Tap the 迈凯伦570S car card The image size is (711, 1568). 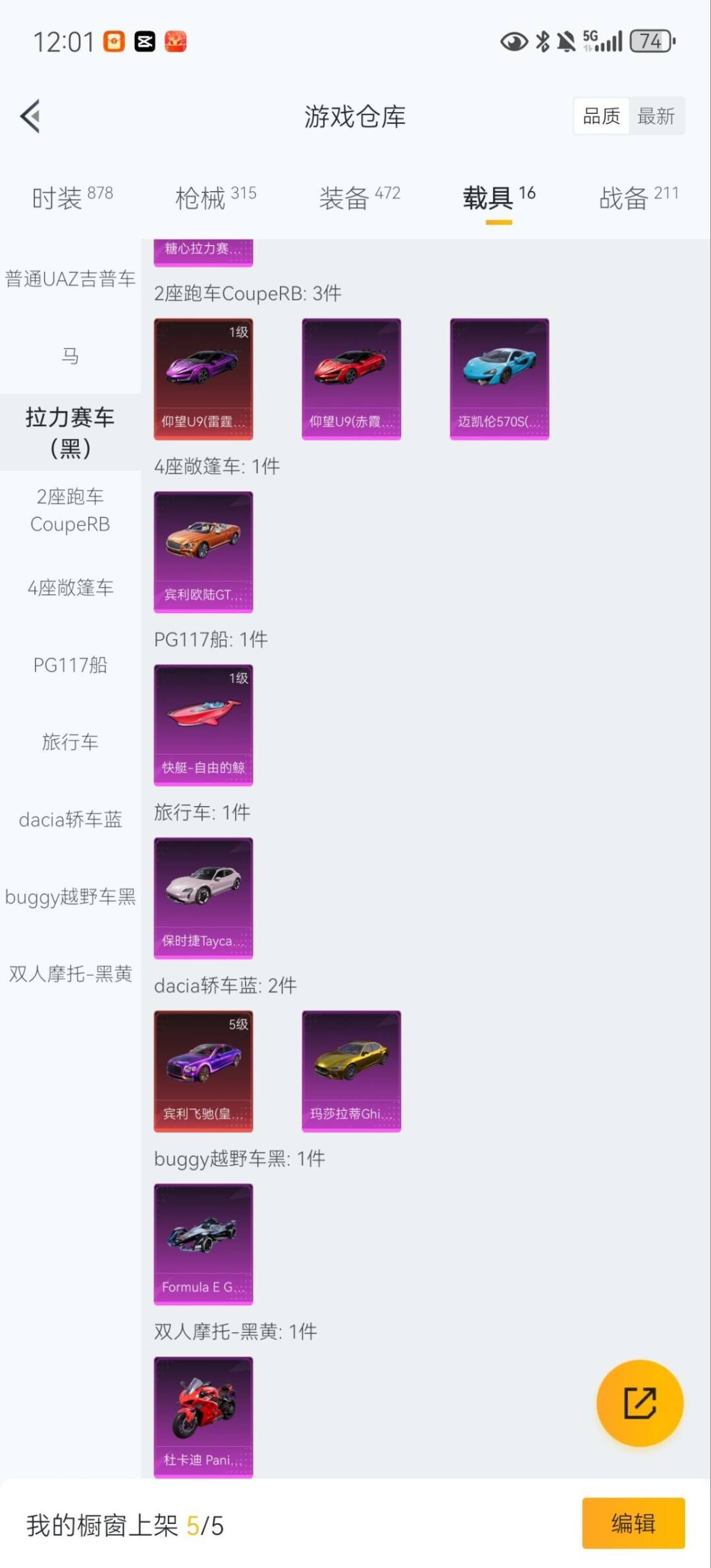click(x=499, y=377)
